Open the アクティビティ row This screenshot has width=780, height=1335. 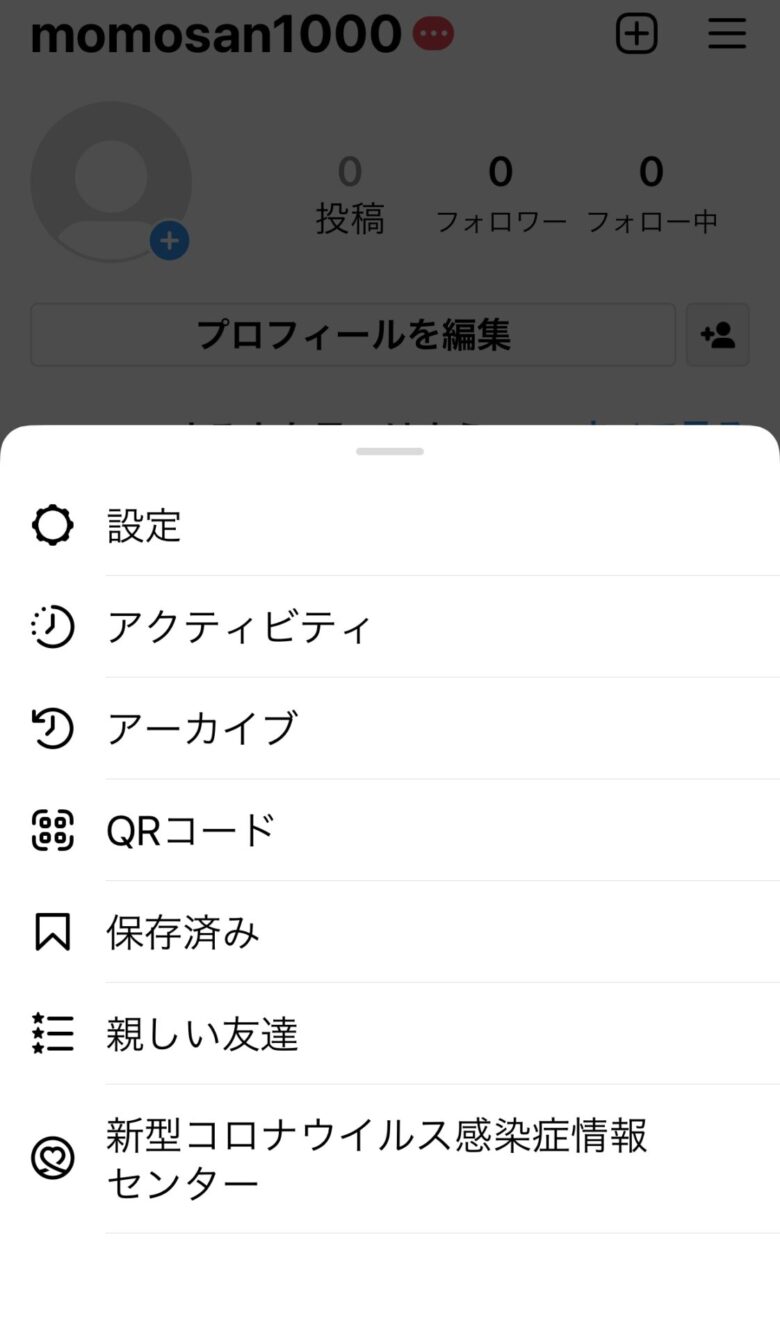[x=390, y=627]
